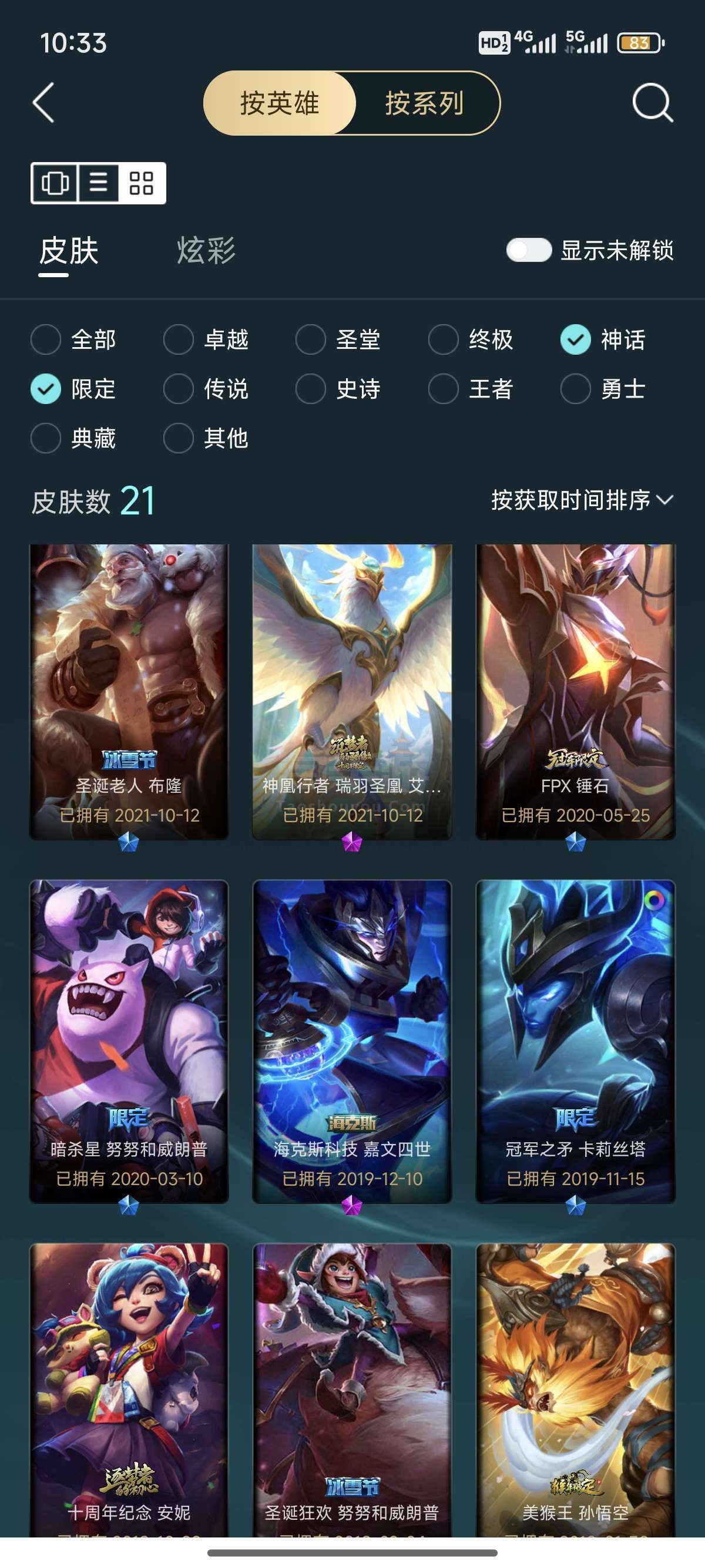View the 海克斯科技 嘉文四世 skin card
This screenshot has height=1568, width=705.
[x=352, y=1041]
